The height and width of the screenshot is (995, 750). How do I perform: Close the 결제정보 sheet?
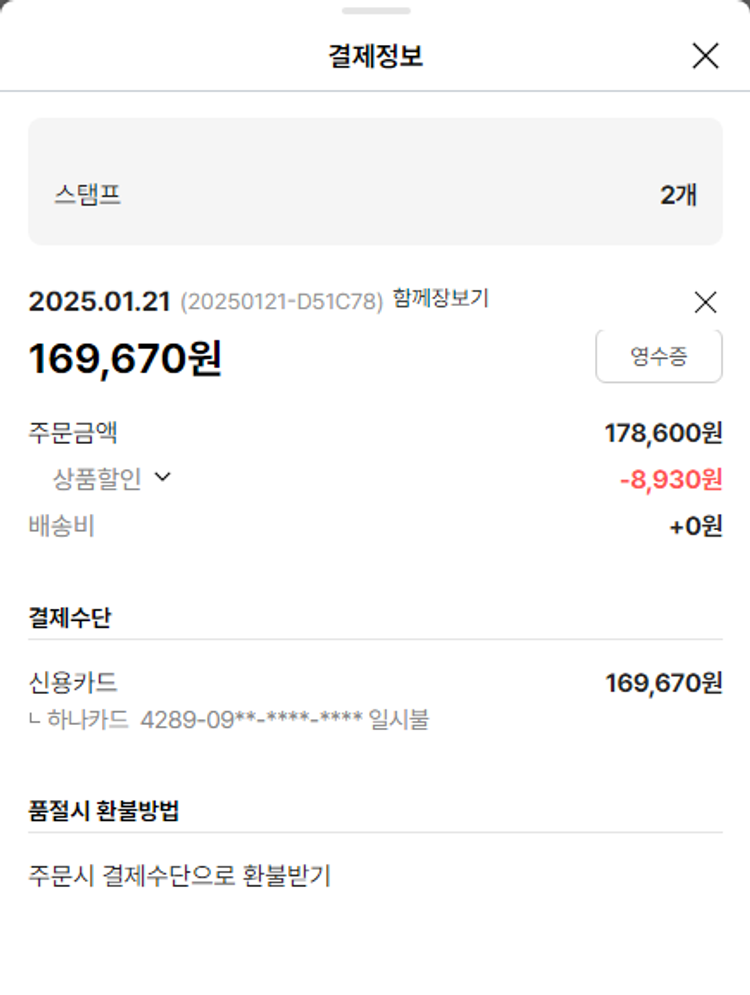pos(705,56)
